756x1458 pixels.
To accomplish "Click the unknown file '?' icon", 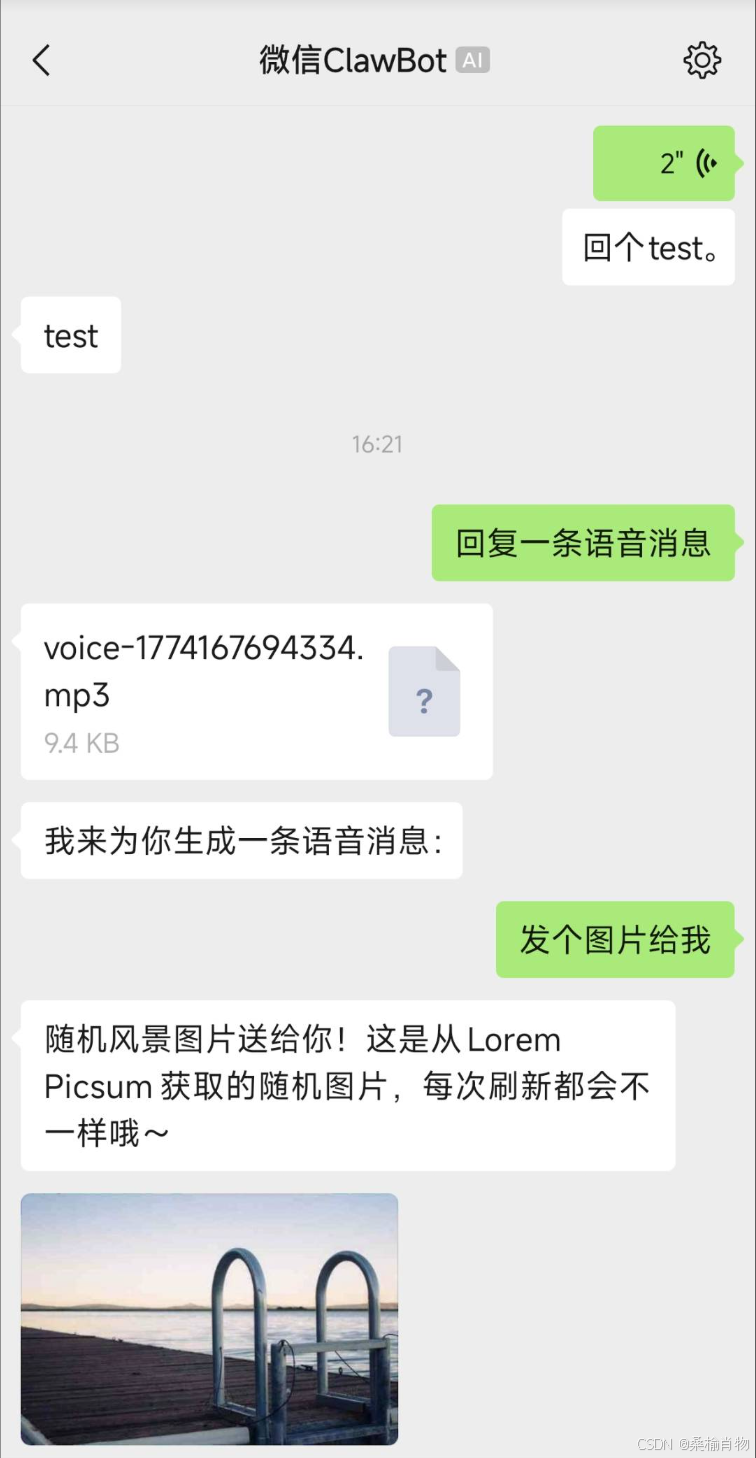I will (x=424, y=690).
